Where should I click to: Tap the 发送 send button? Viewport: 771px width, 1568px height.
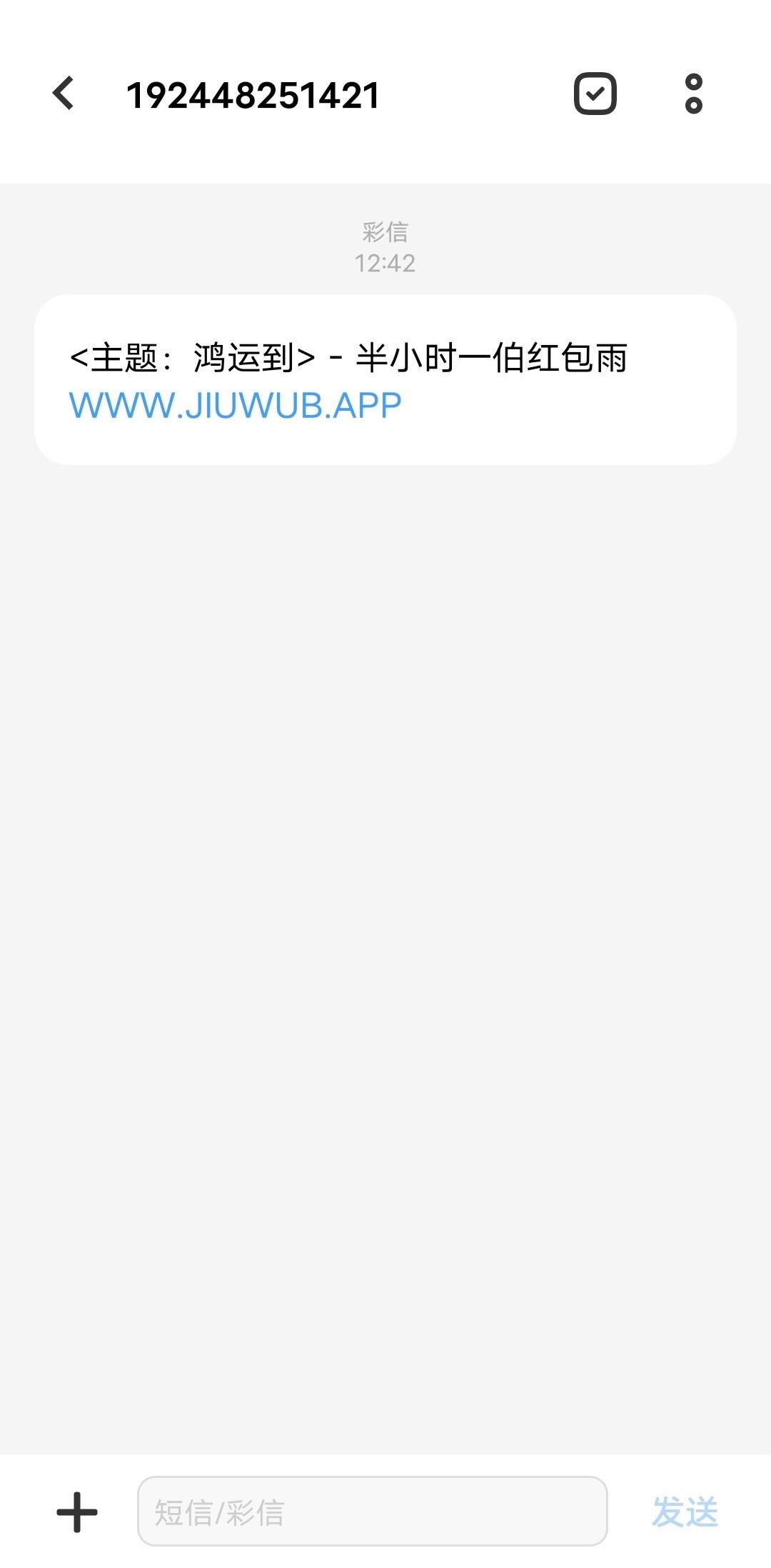(684, 1512)
